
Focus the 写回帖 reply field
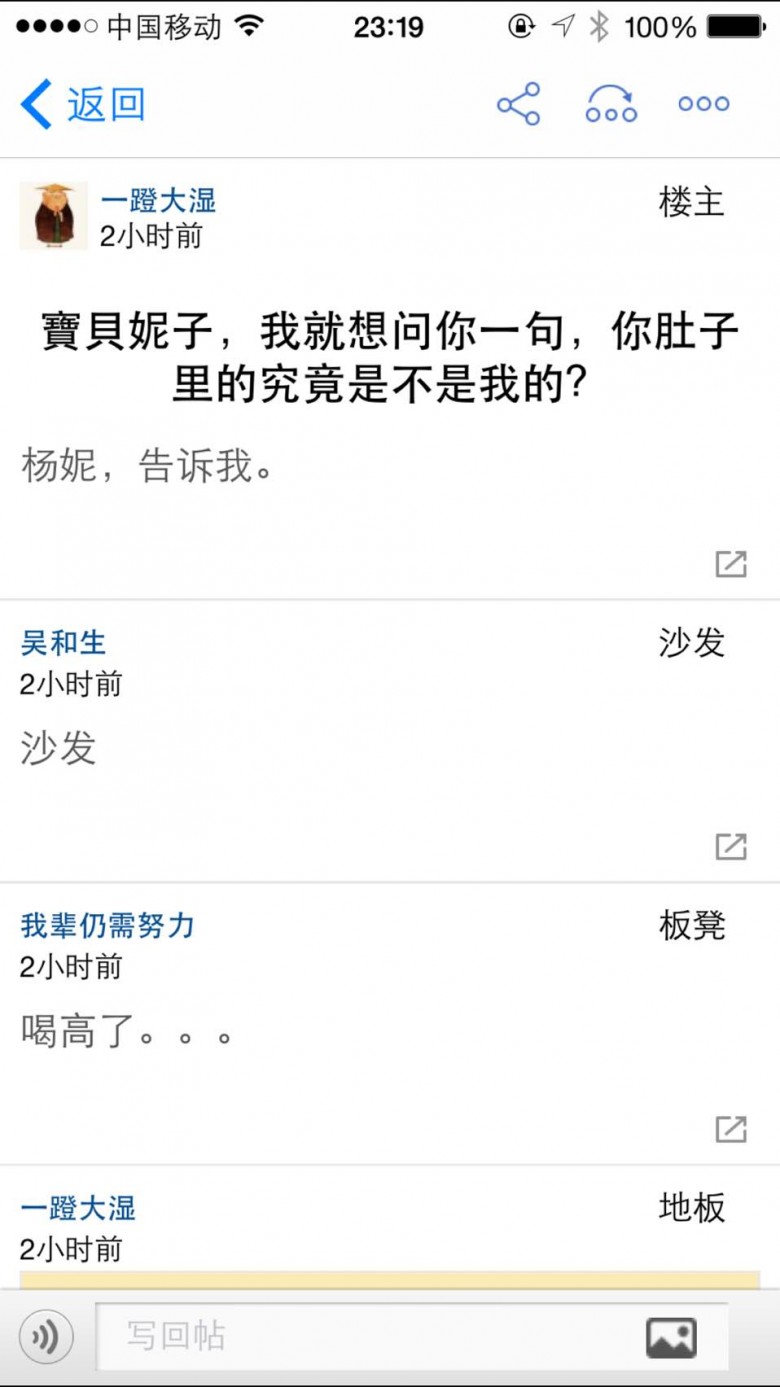[370, 1337]
